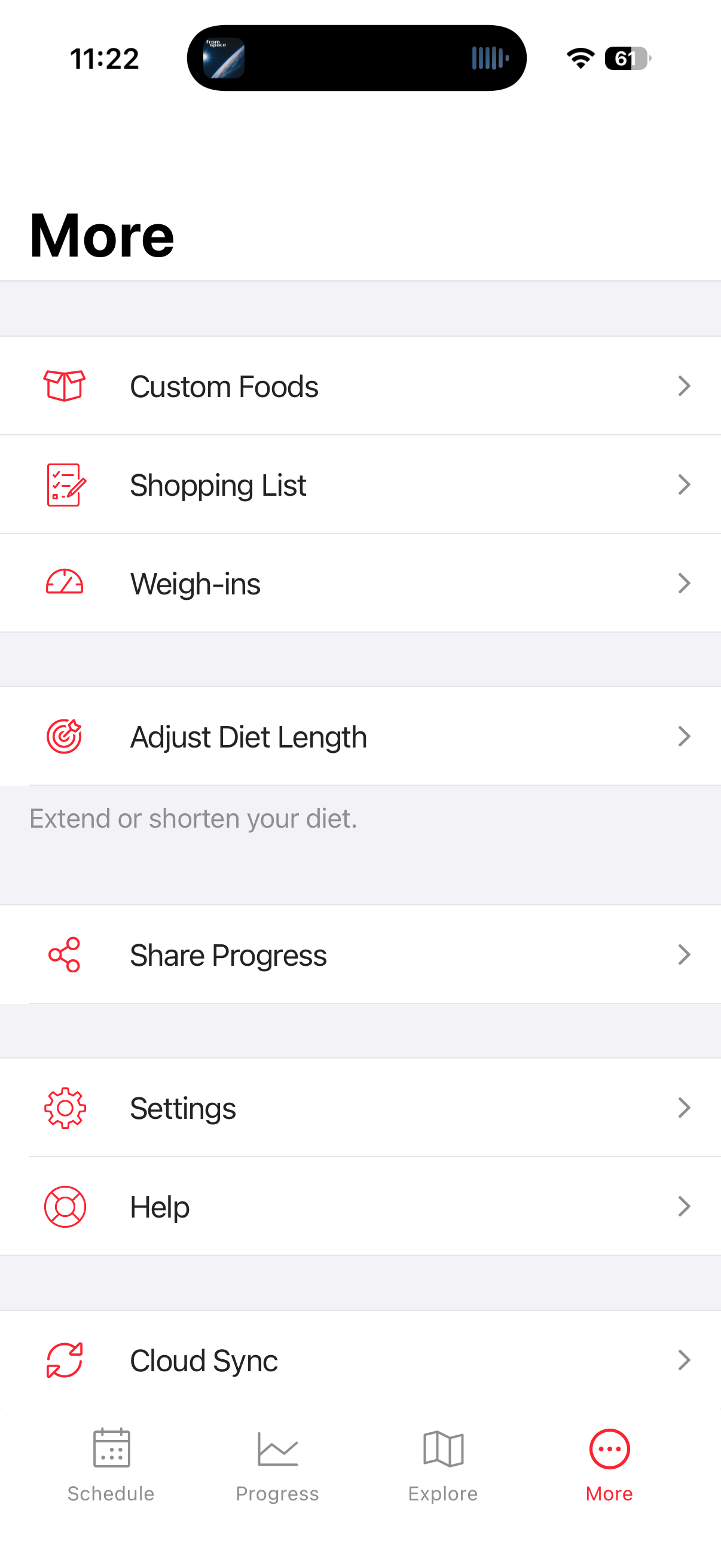Open the Shopping List
721x1568 pixels.
point(360,484)
